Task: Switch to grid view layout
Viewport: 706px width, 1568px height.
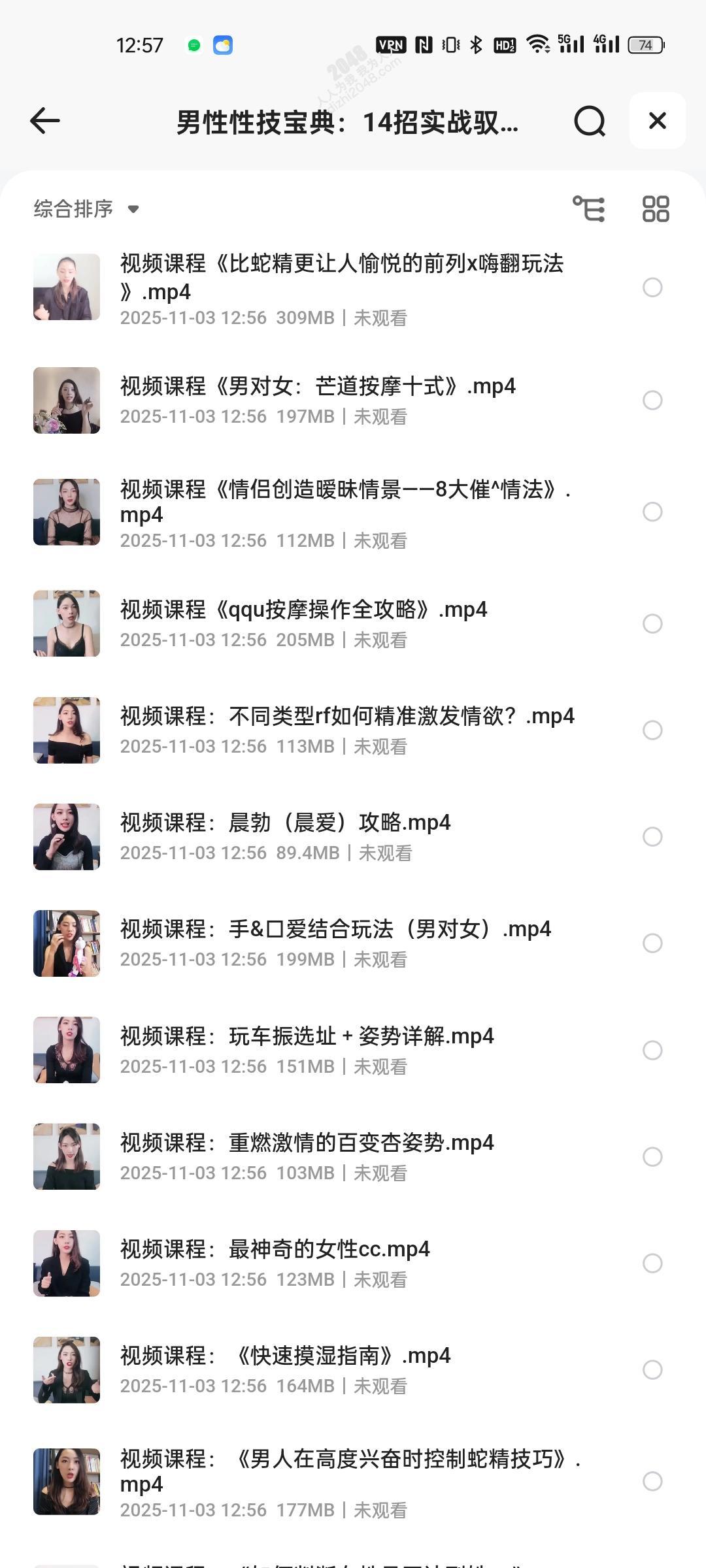Action: pyautogui.click(x=656, y=209)
